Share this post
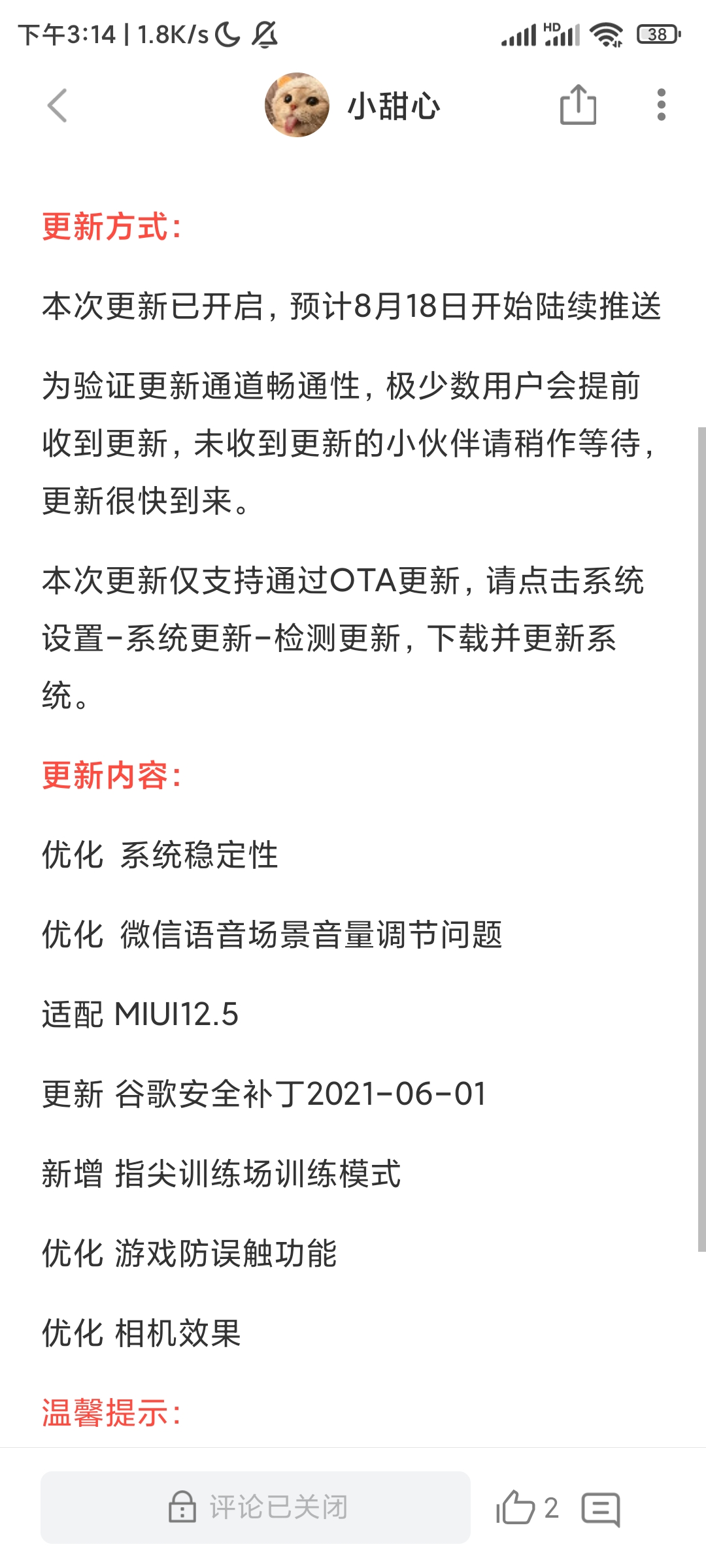The width and height of the screenshot is (706, 1568). coord(579,105)
